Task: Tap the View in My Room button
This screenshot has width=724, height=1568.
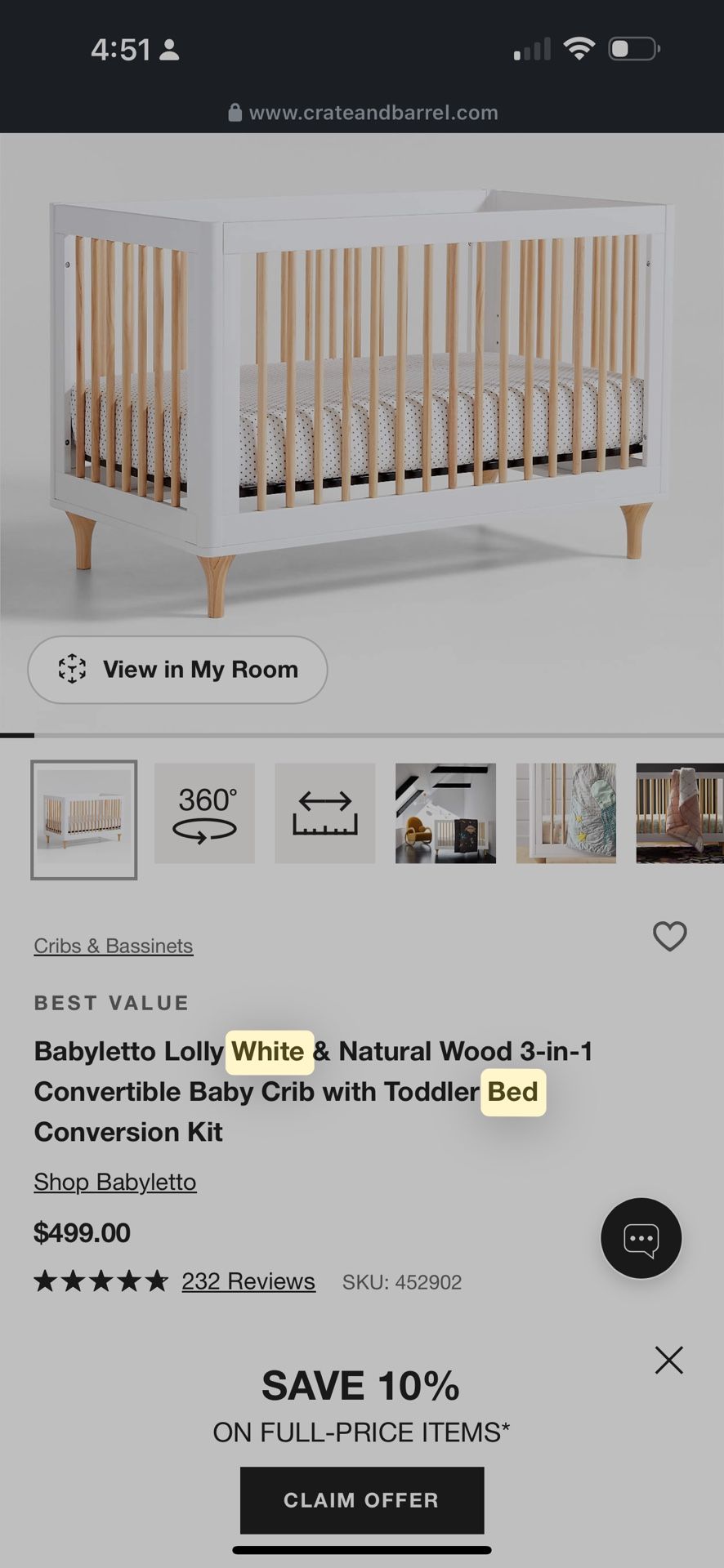Action: tap(177, 670)
